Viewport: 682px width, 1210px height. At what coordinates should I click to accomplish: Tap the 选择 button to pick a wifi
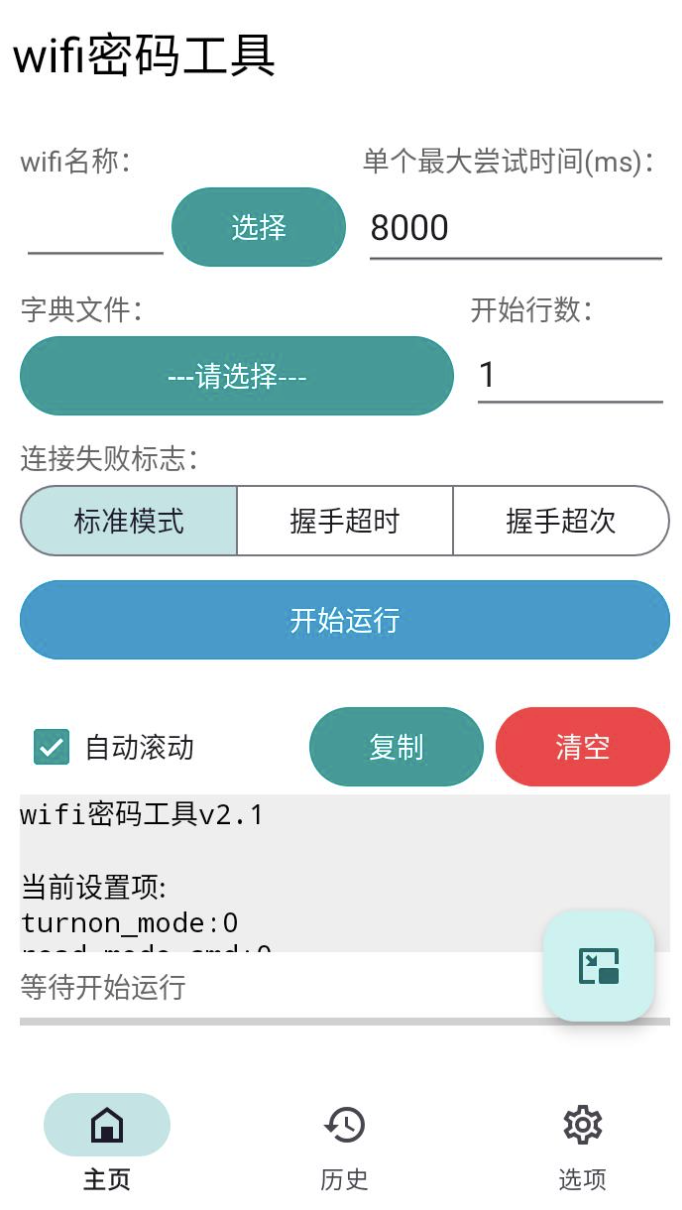coord(258,227)
